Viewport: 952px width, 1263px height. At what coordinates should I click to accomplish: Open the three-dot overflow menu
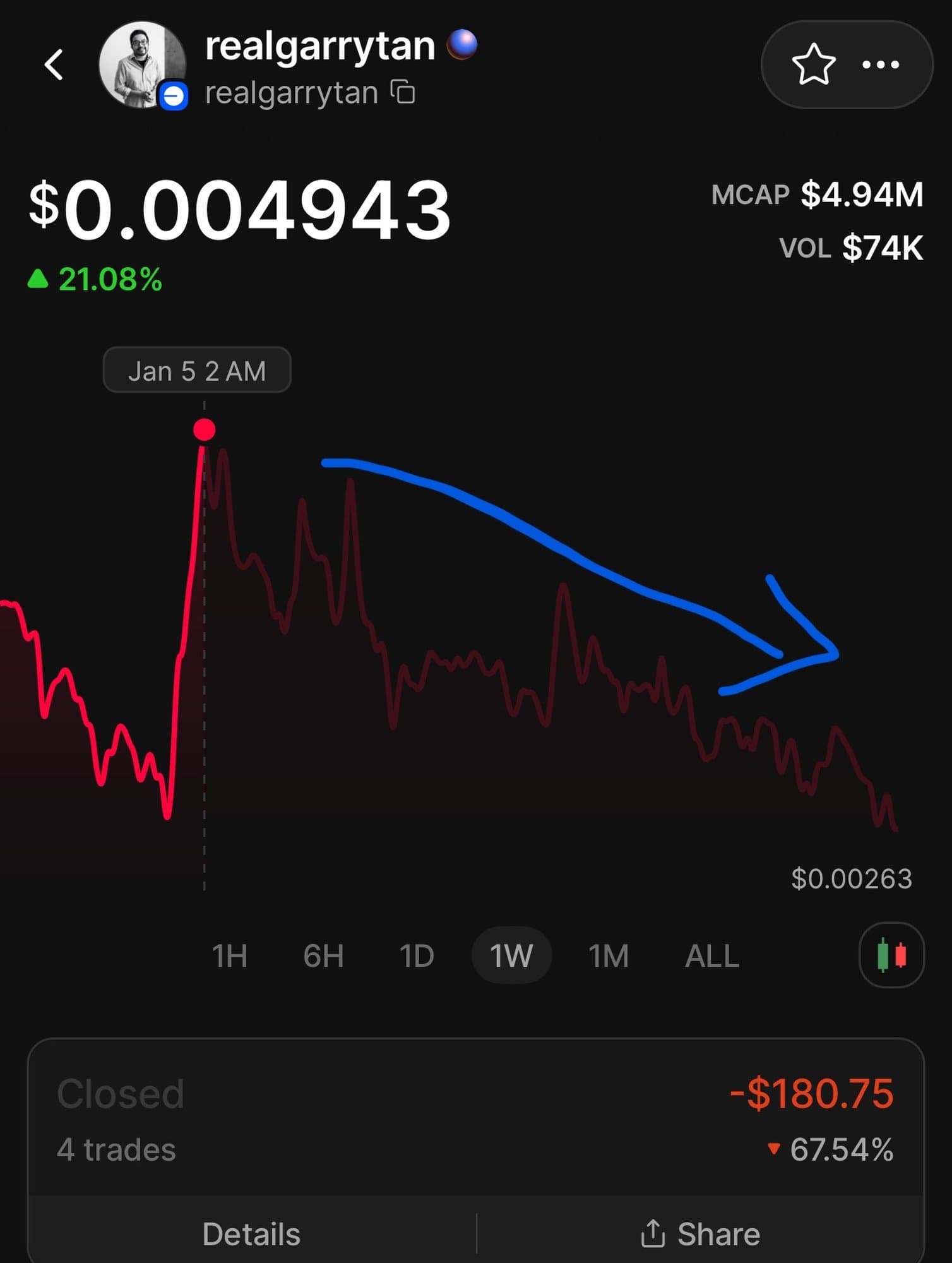click(881, 64)
